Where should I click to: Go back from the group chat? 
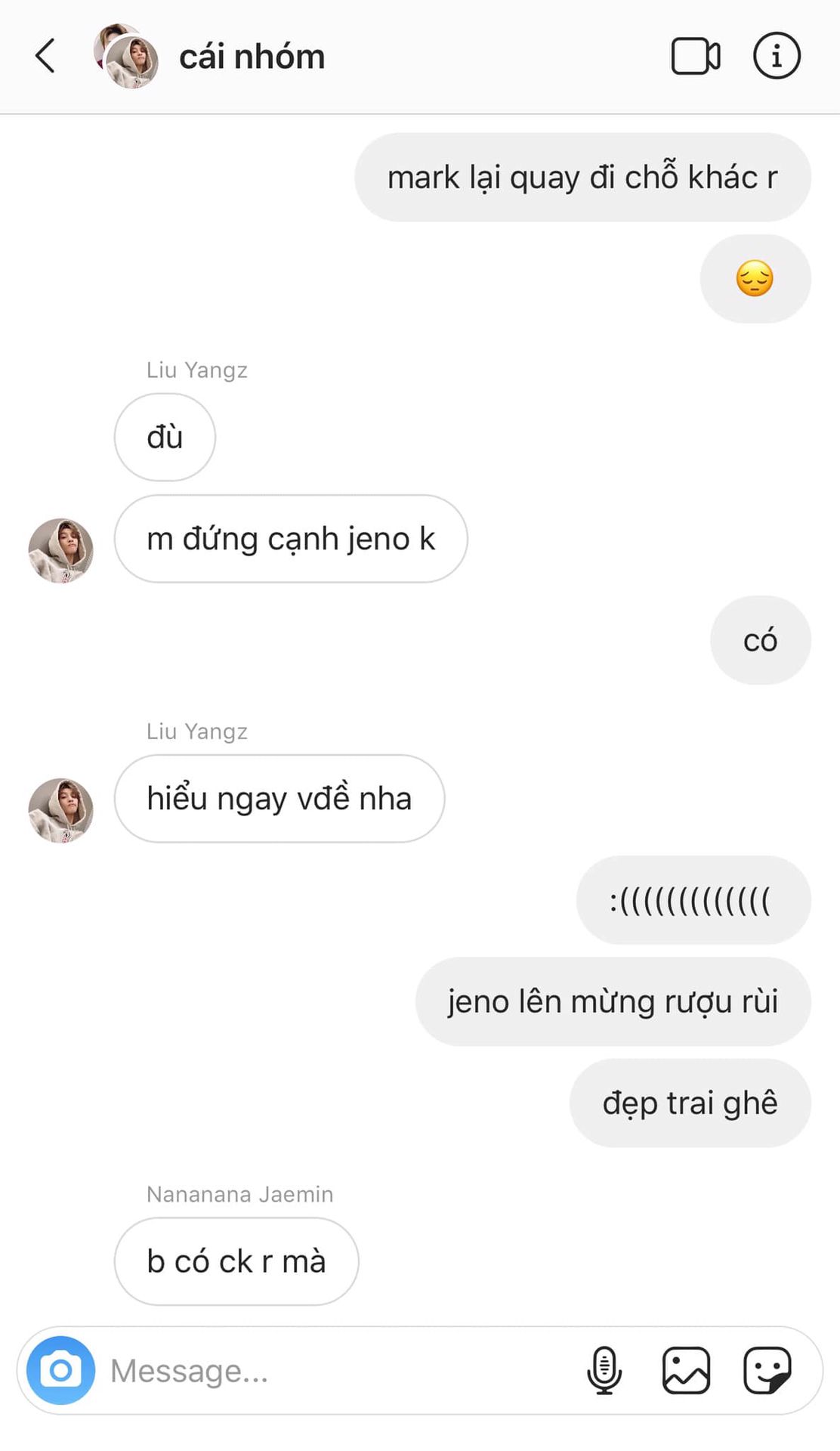[45, 56]
